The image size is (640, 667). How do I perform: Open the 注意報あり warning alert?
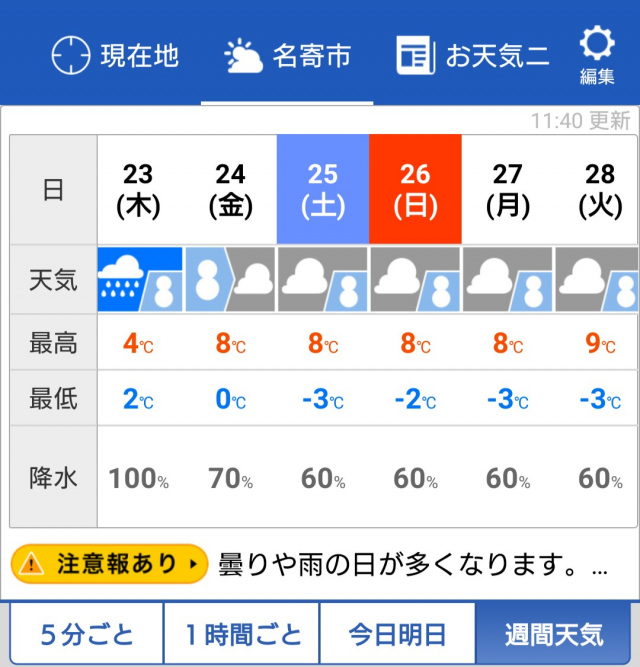coord(110,564)
